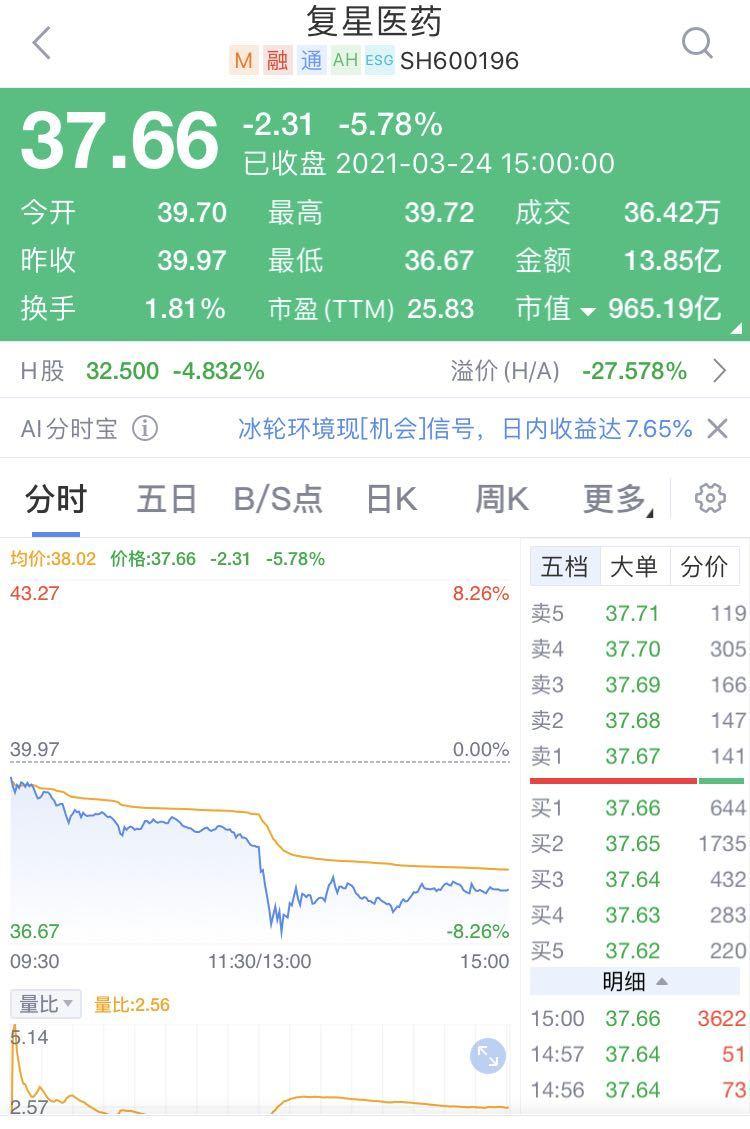Open the search function
The image size is (750, 1129).
pyautogui.click(x=696, y=43)
